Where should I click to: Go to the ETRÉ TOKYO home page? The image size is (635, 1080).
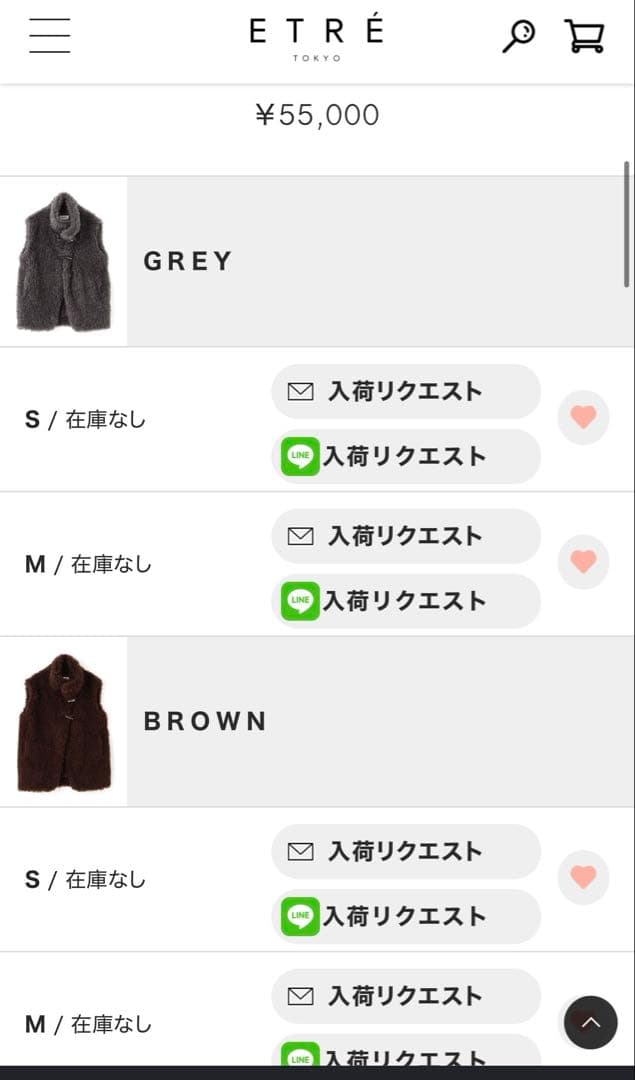pos(316,38)
